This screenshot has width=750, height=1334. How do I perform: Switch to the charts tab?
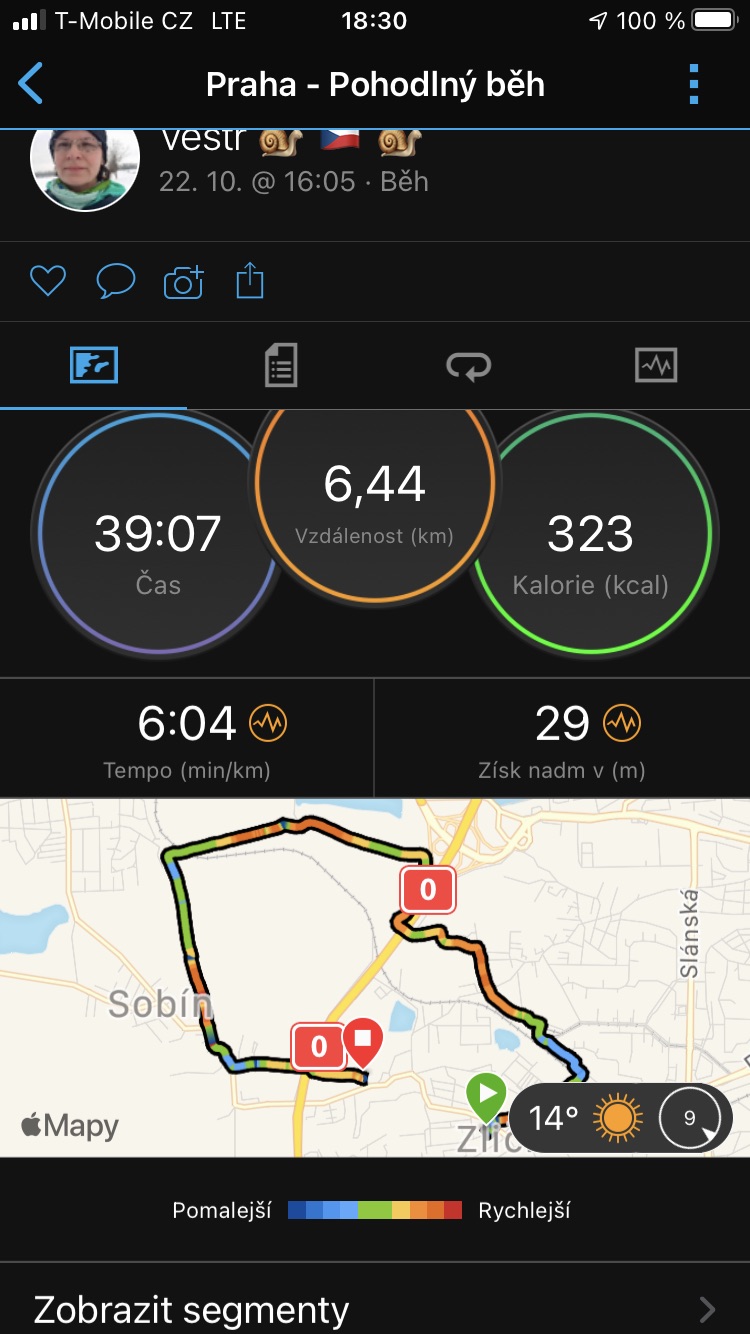(656, 365)
